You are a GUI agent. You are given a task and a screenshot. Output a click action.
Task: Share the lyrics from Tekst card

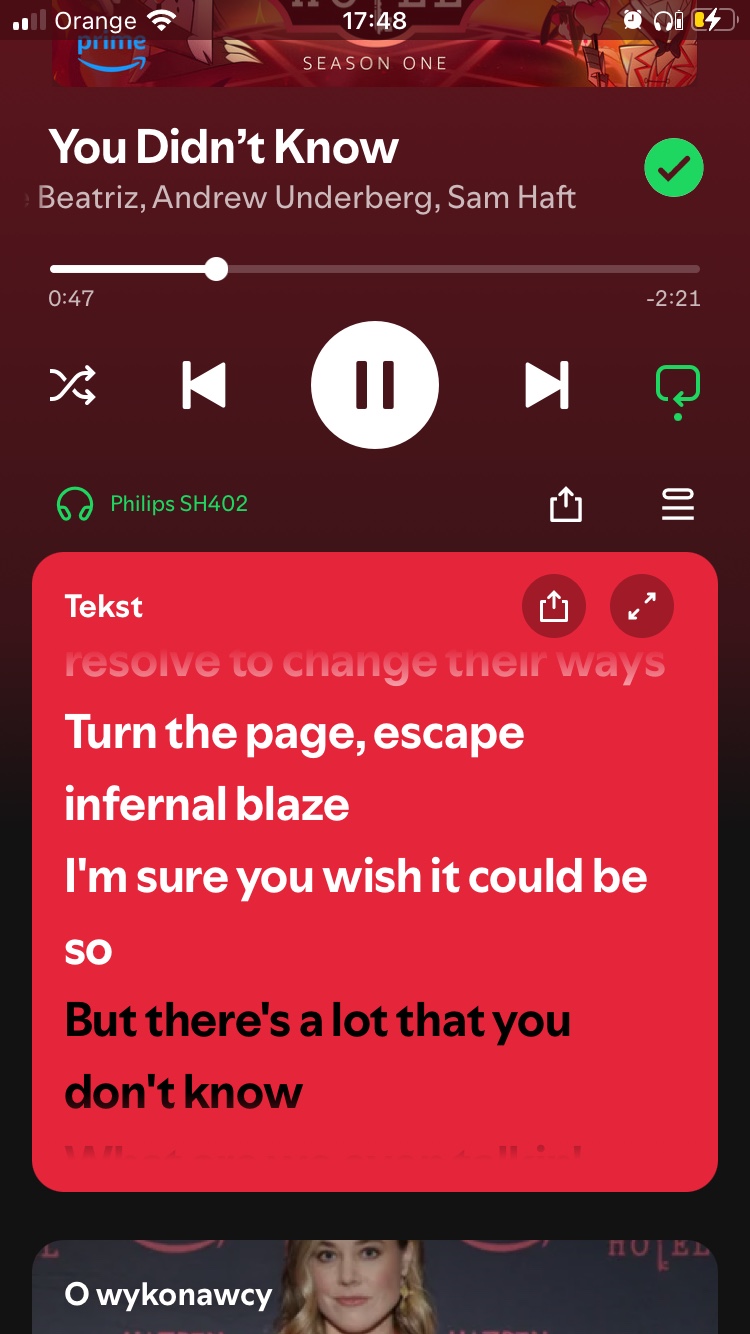pos(553,606)
